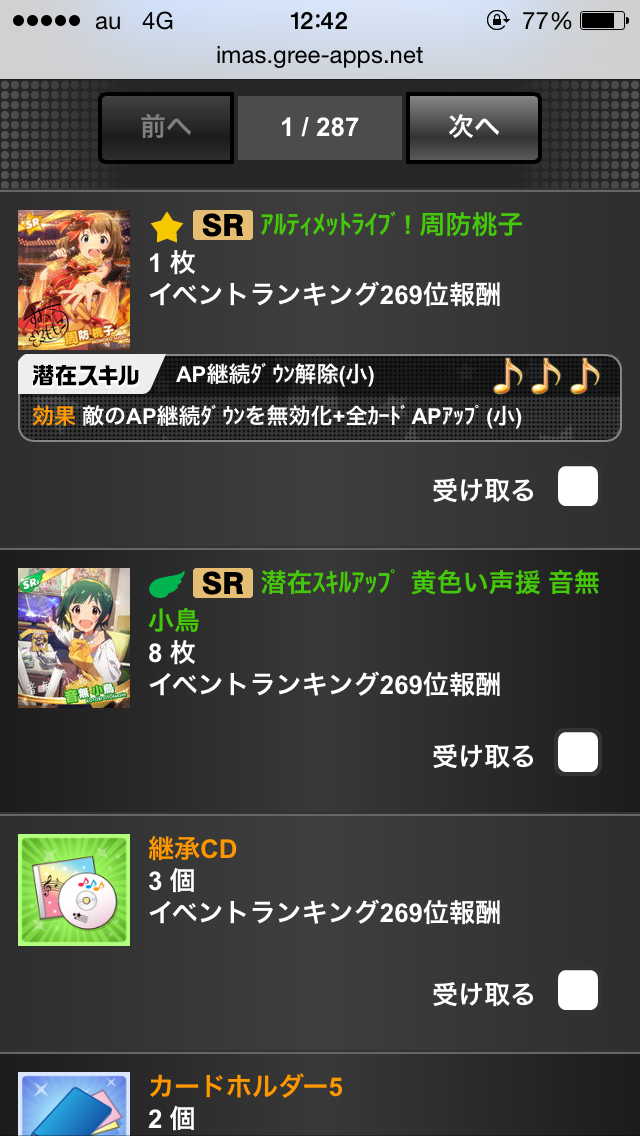Open the 周防桃子 card thumbnail

pos(74,279)
